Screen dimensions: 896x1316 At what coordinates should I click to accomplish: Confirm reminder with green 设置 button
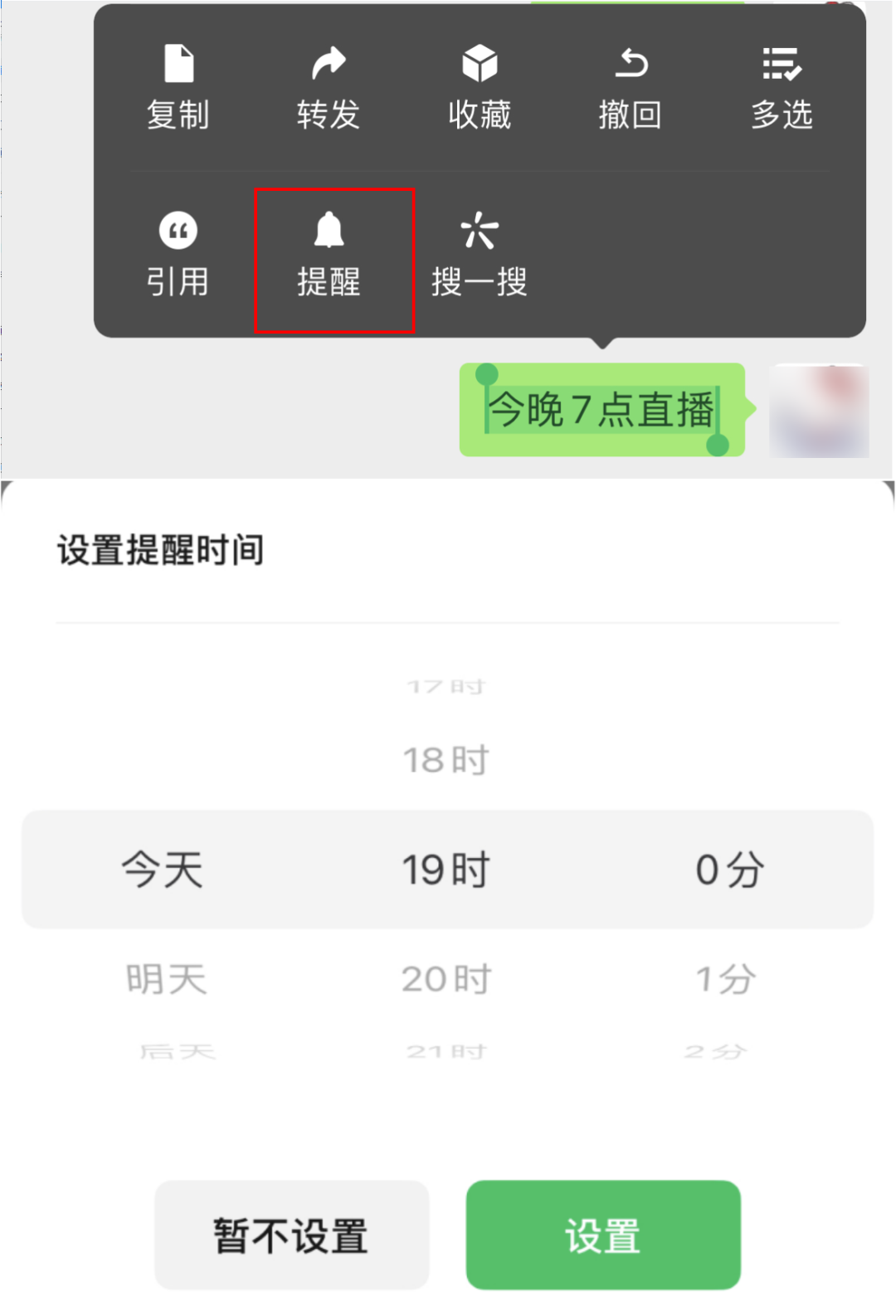tap(603, 1235)
